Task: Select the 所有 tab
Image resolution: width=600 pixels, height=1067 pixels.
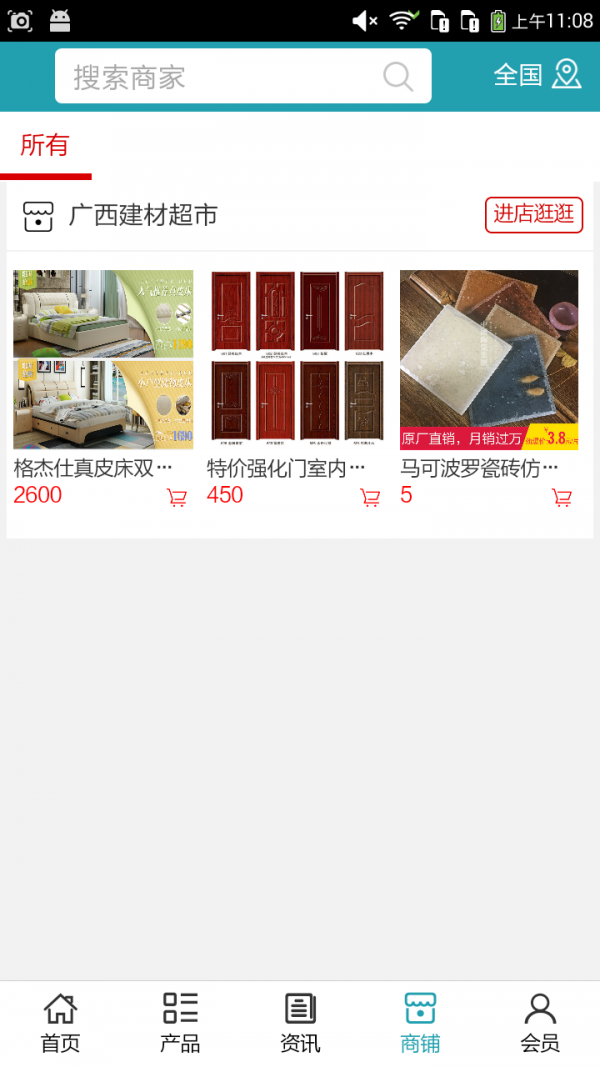Action: point(45,146)
